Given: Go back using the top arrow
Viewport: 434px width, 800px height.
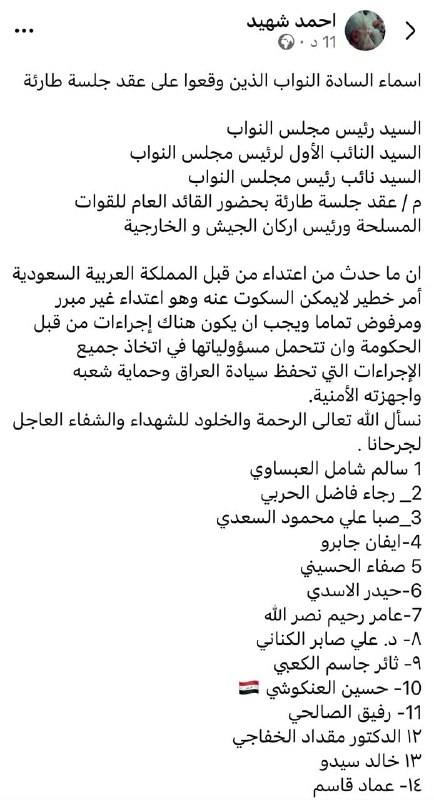Looking at the screenshot, I should coord(411,31).
